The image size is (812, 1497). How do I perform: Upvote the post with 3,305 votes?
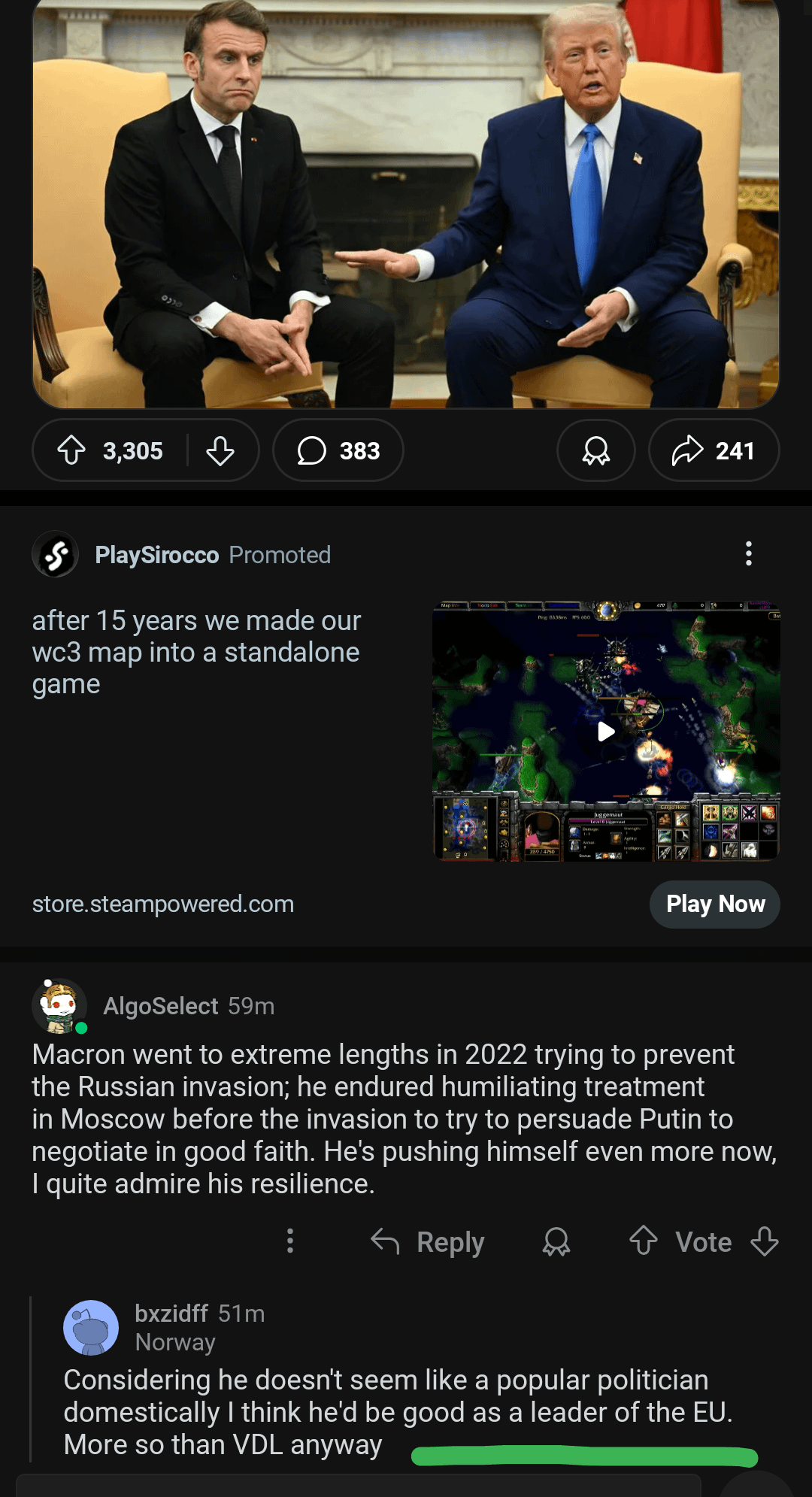pos(72,450)
